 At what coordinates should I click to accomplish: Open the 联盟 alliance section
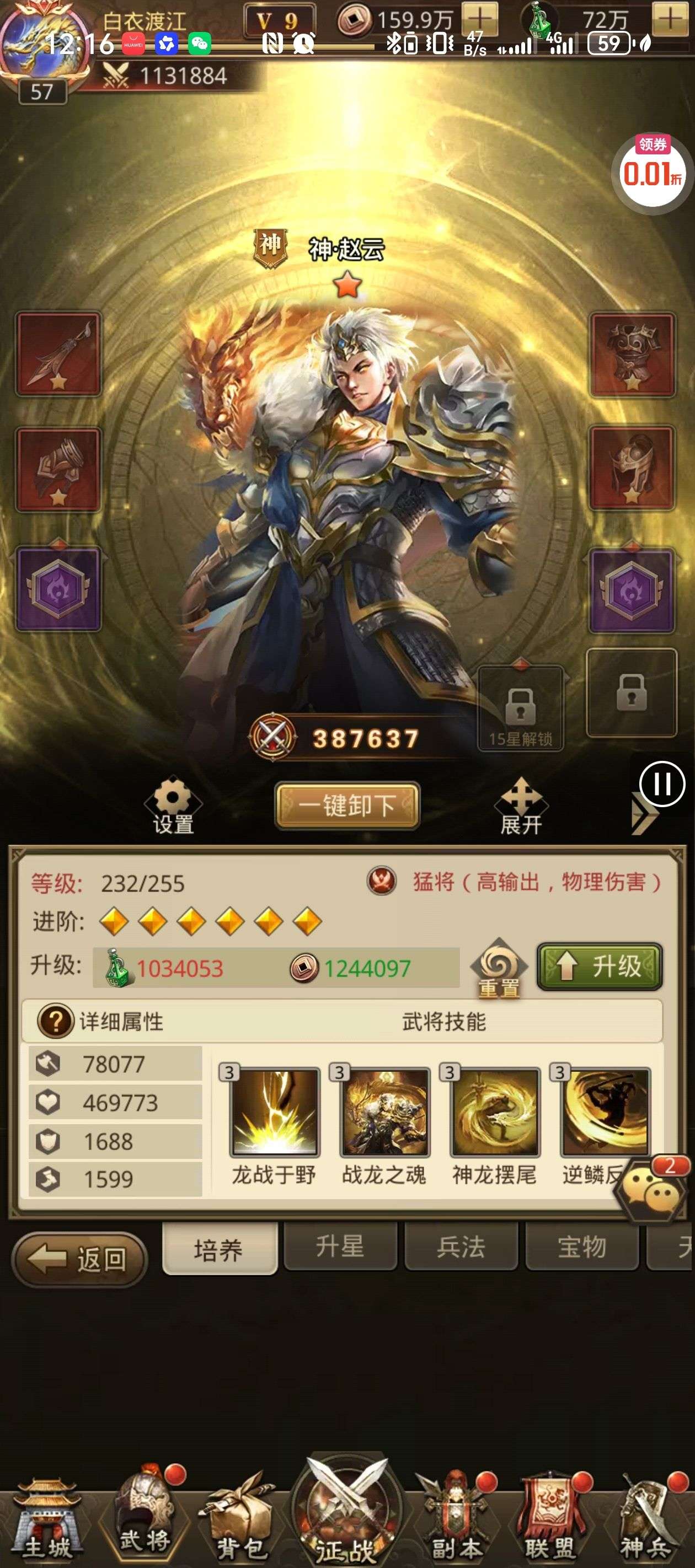pos(549,1521)
